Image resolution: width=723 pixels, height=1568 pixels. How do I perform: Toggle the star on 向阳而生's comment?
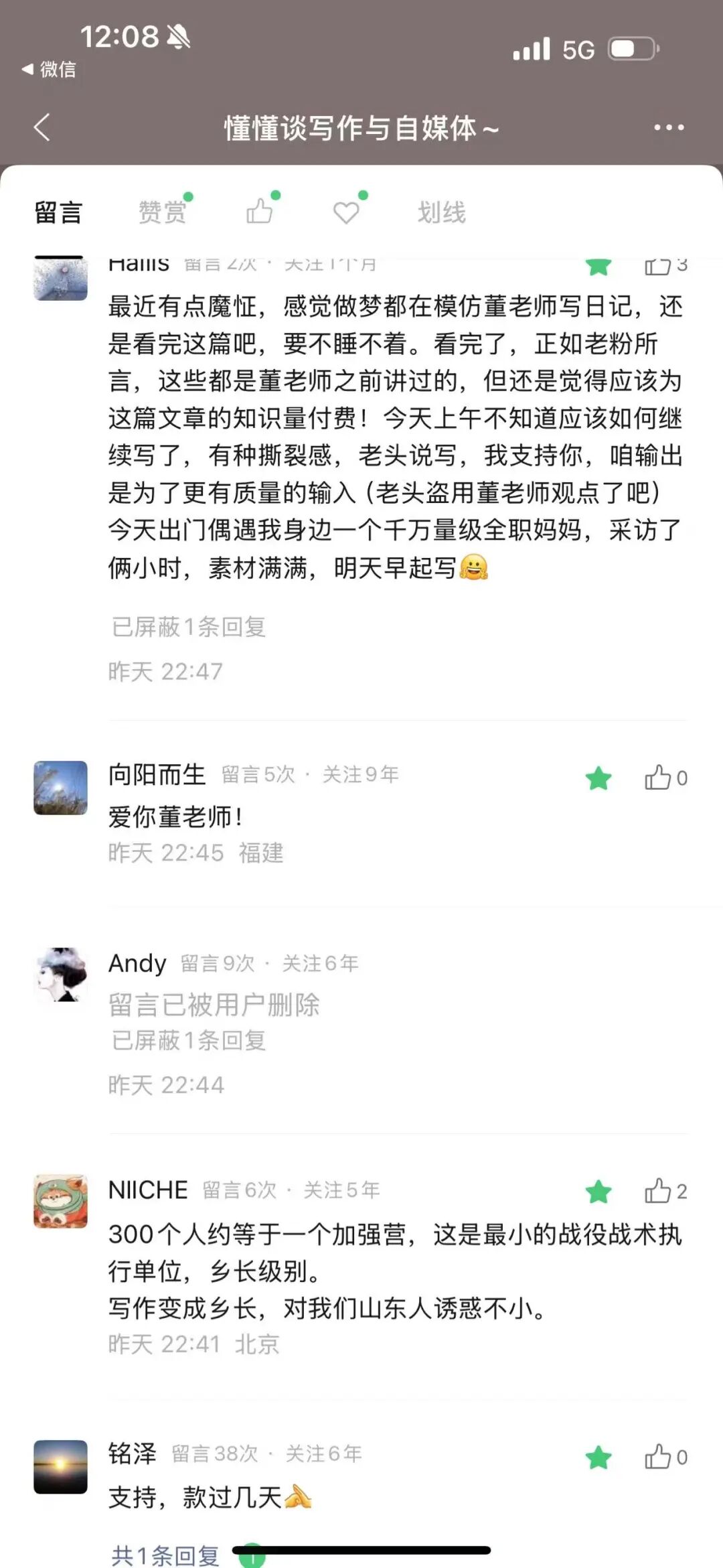click(598, 778)
